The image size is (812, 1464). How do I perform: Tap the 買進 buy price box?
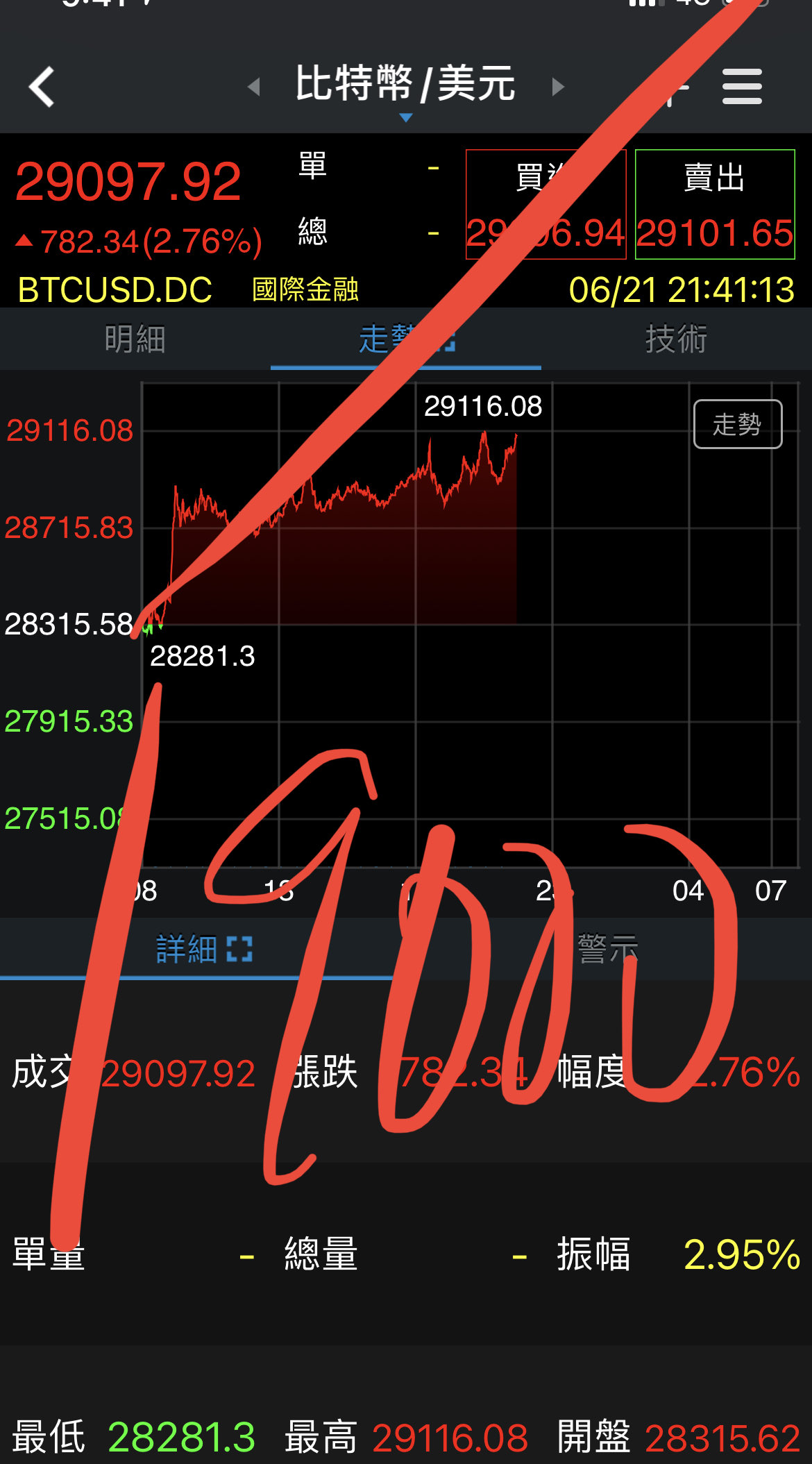coord(545,204)
